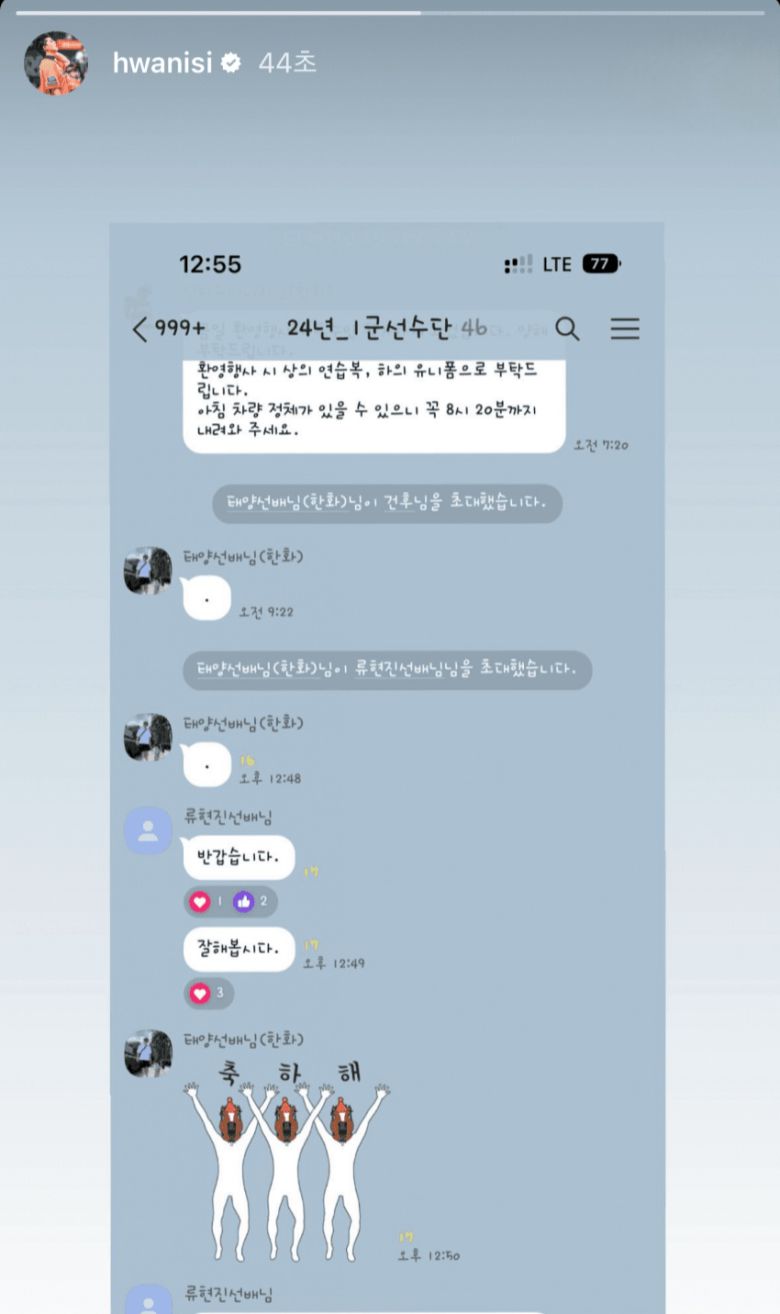Tap the hwanisi username

coord(162,63)
